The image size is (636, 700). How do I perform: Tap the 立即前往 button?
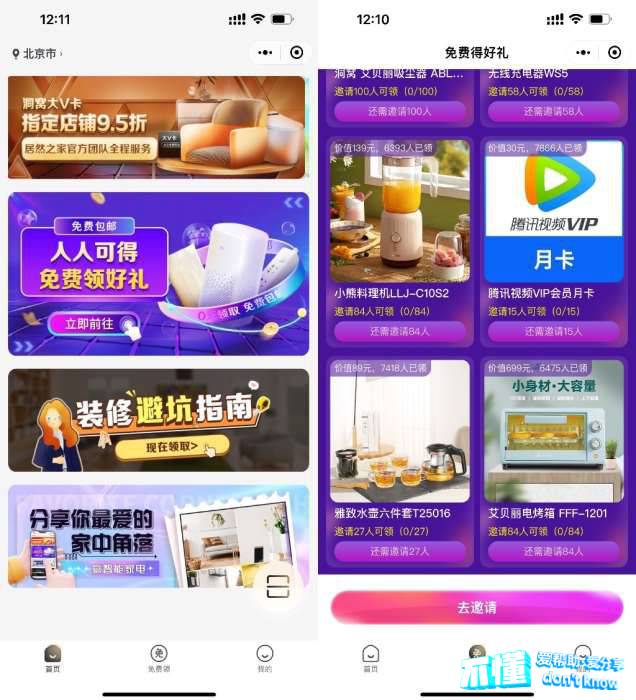[x=88, y=323]
